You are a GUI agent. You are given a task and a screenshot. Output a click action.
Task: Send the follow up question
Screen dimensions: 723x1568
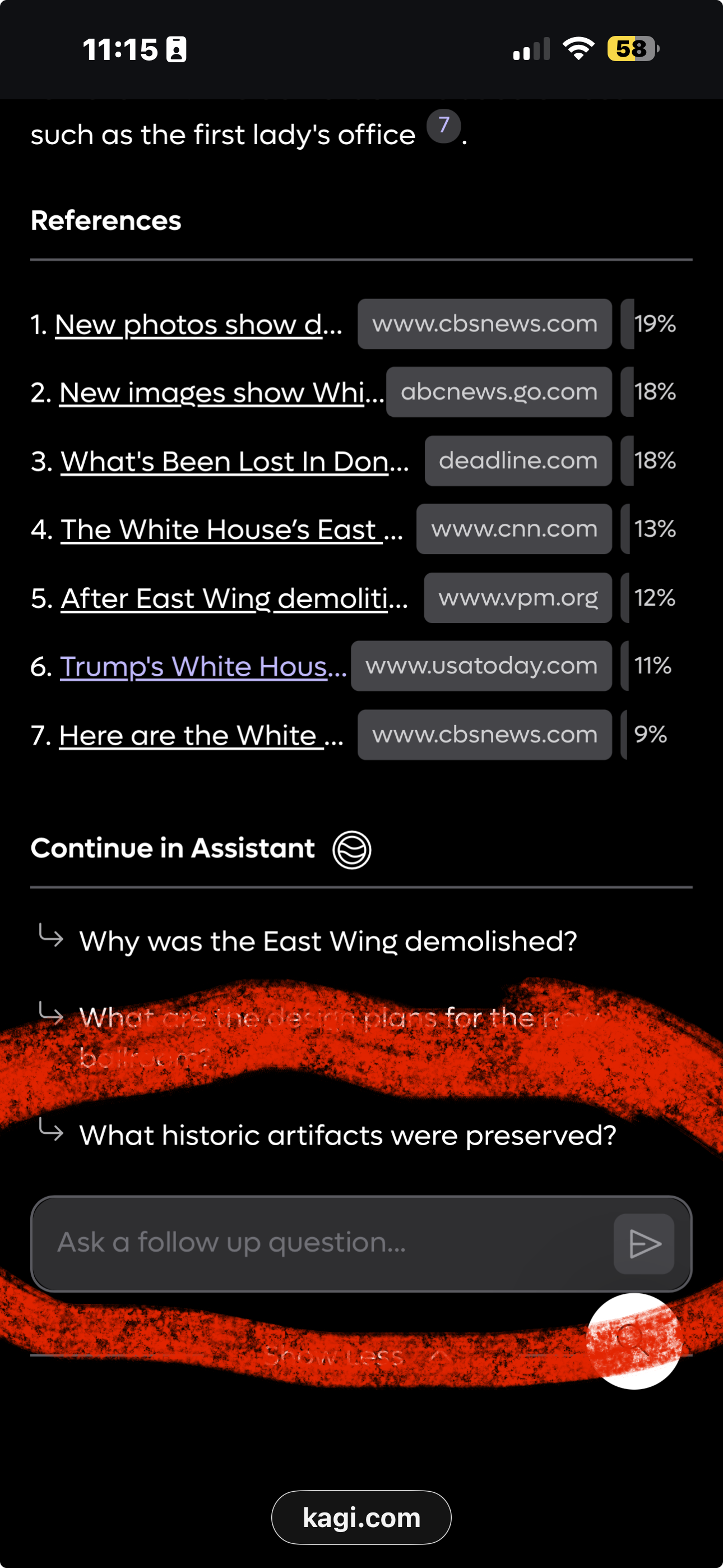coord(644,1243)
